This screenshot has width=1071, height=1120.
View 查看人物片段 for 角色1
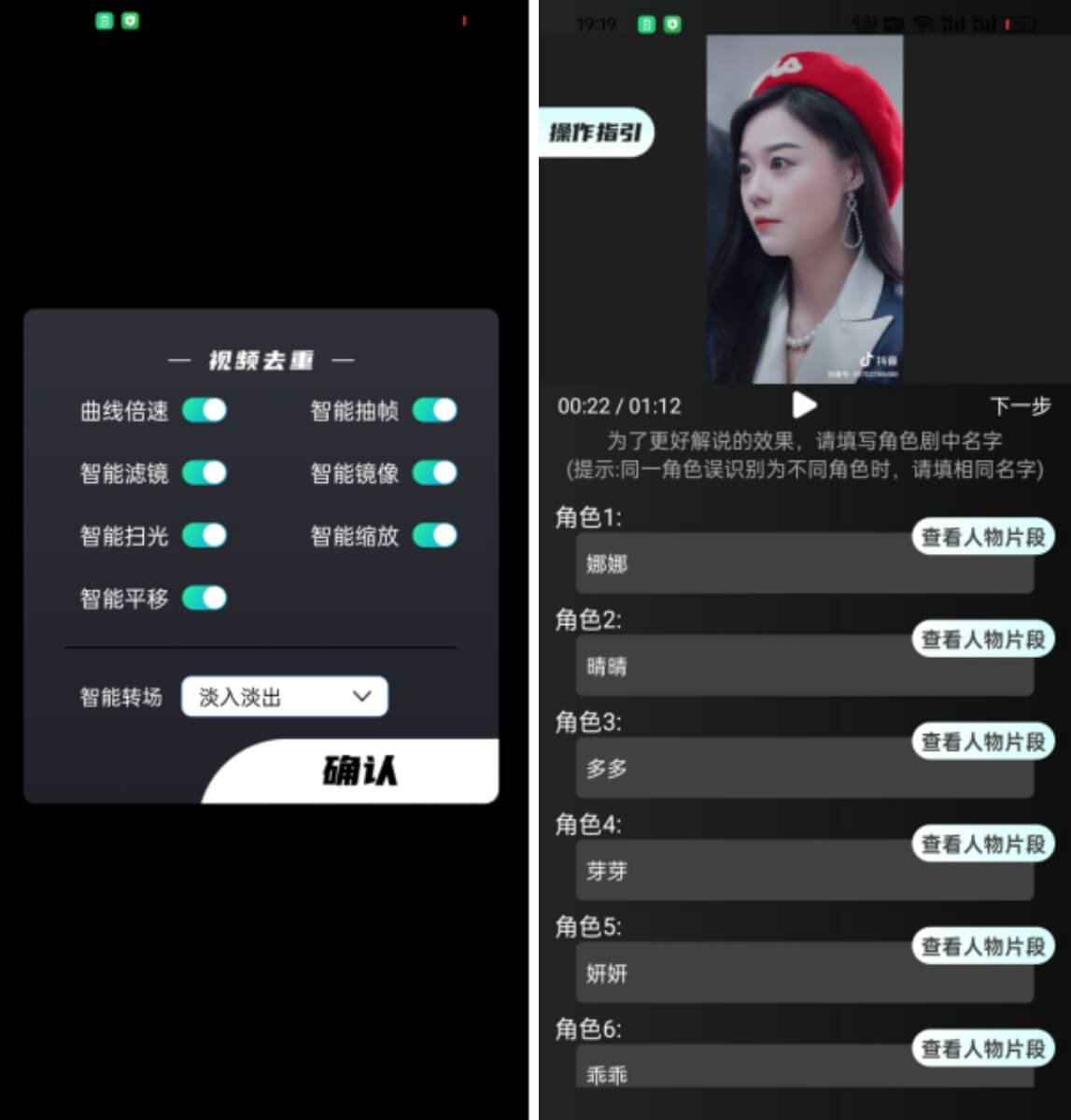[982, 537]
